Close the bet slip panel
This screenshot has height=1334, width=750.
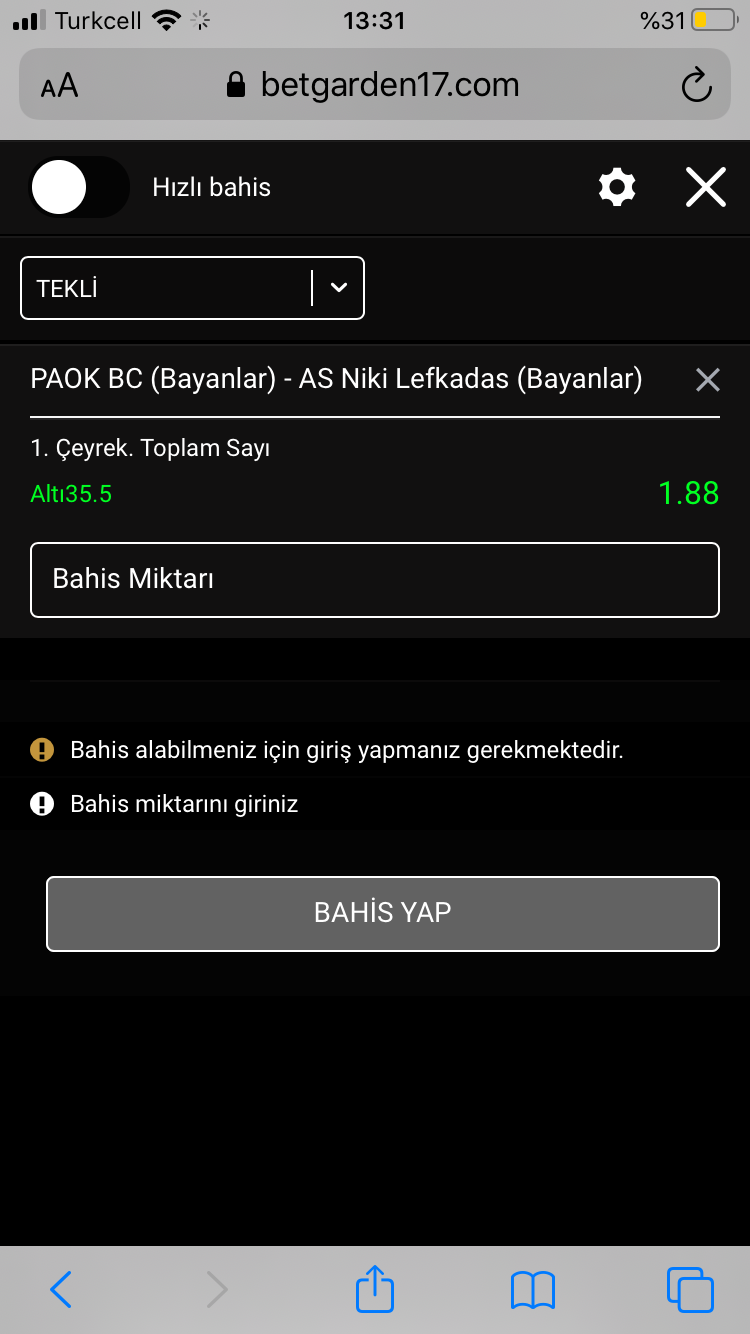[x=705, y=187]
